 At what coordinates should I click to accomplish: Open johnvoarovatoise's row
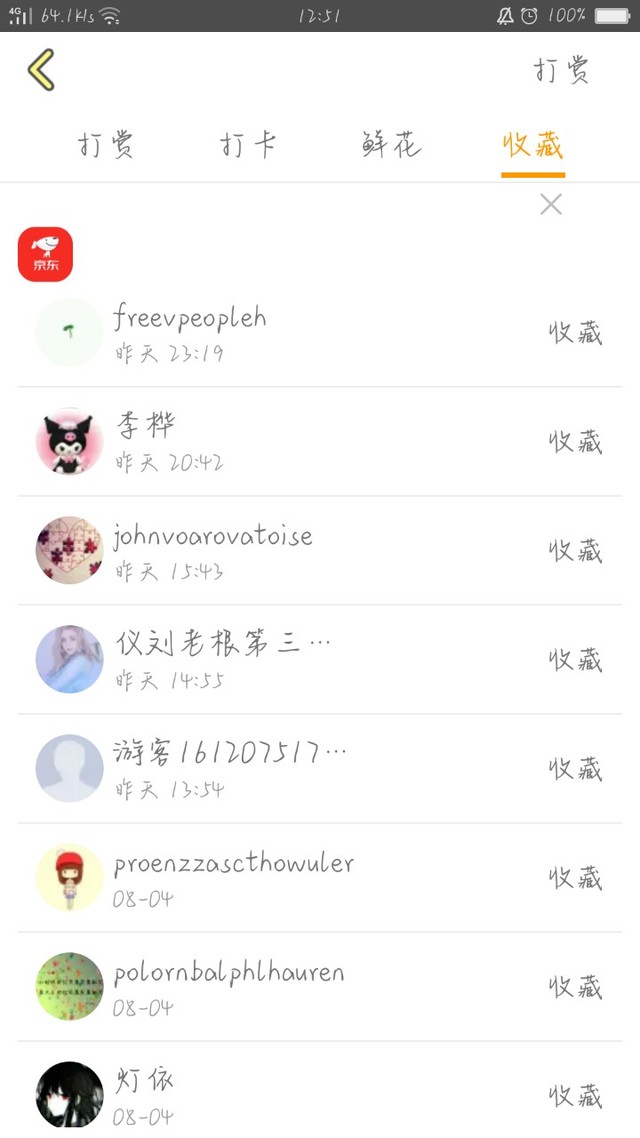coord(320,551)
